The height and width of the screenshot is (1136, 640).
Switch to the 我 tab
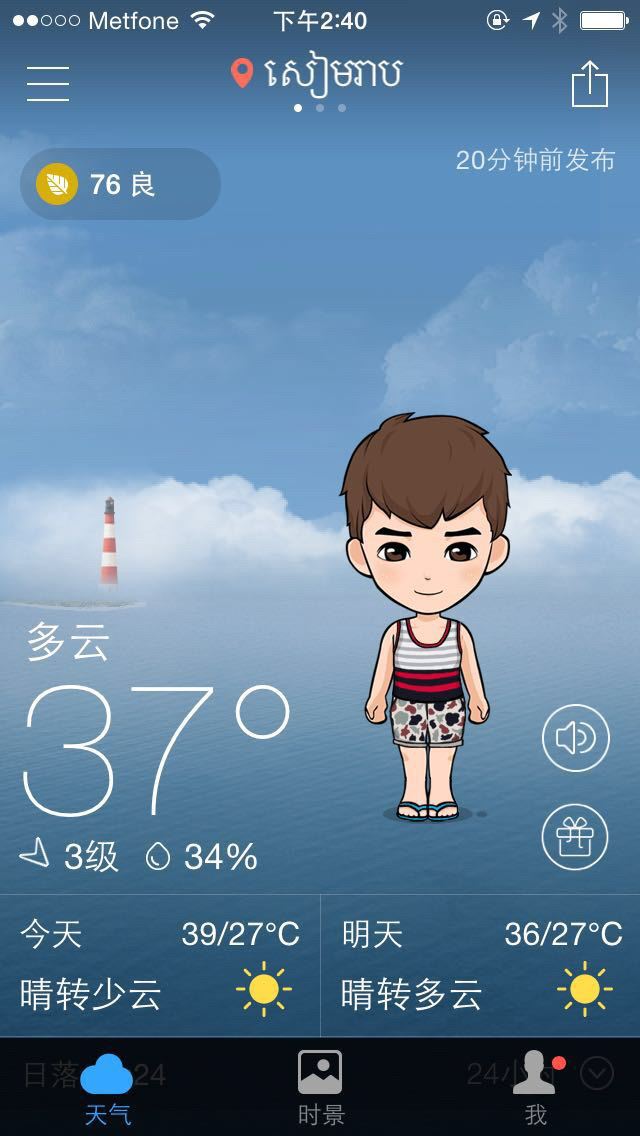pyautogui.click(x=536, y=1087)
